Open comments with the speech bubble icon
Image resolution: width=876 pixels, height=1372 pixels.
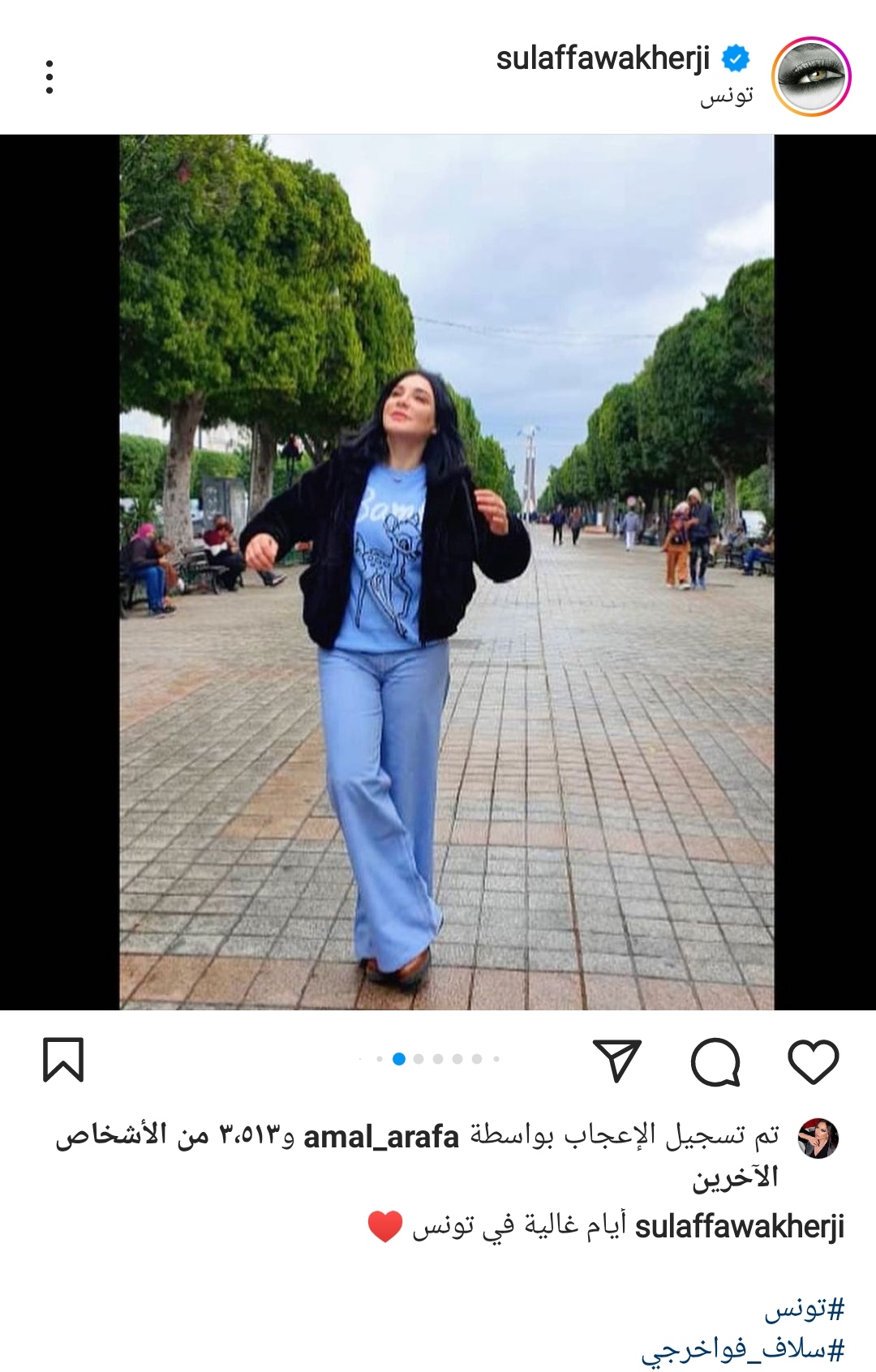[x=715, y=1061]
